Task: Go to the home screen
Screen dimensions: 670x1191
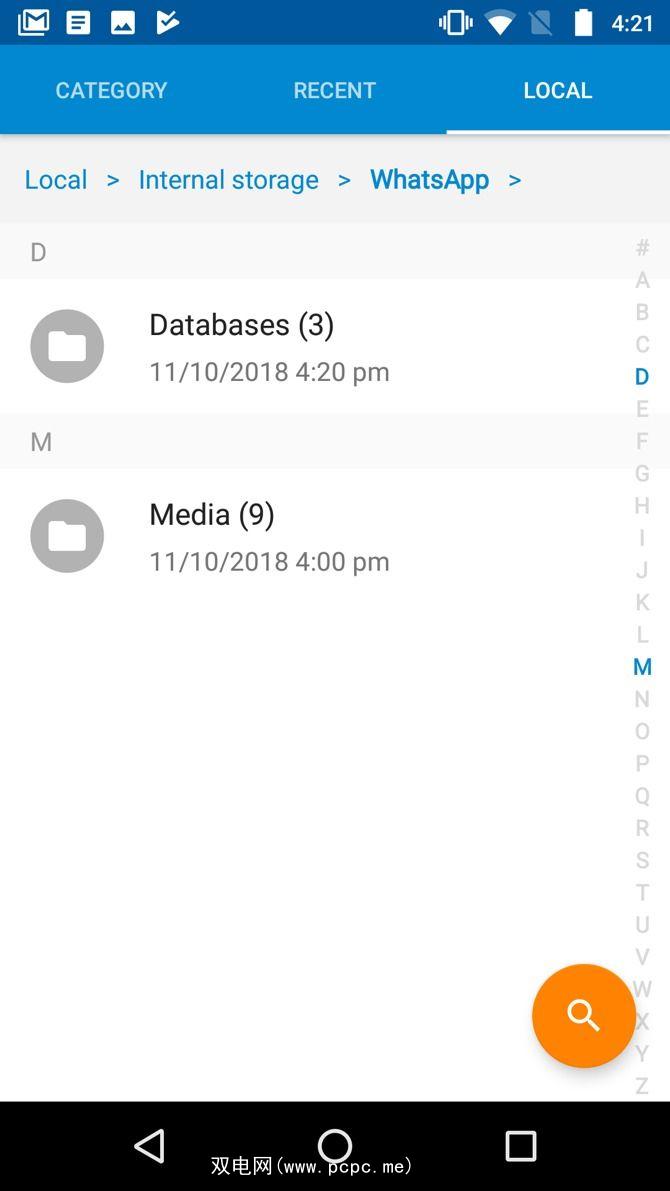Action: click(335, 1146)
